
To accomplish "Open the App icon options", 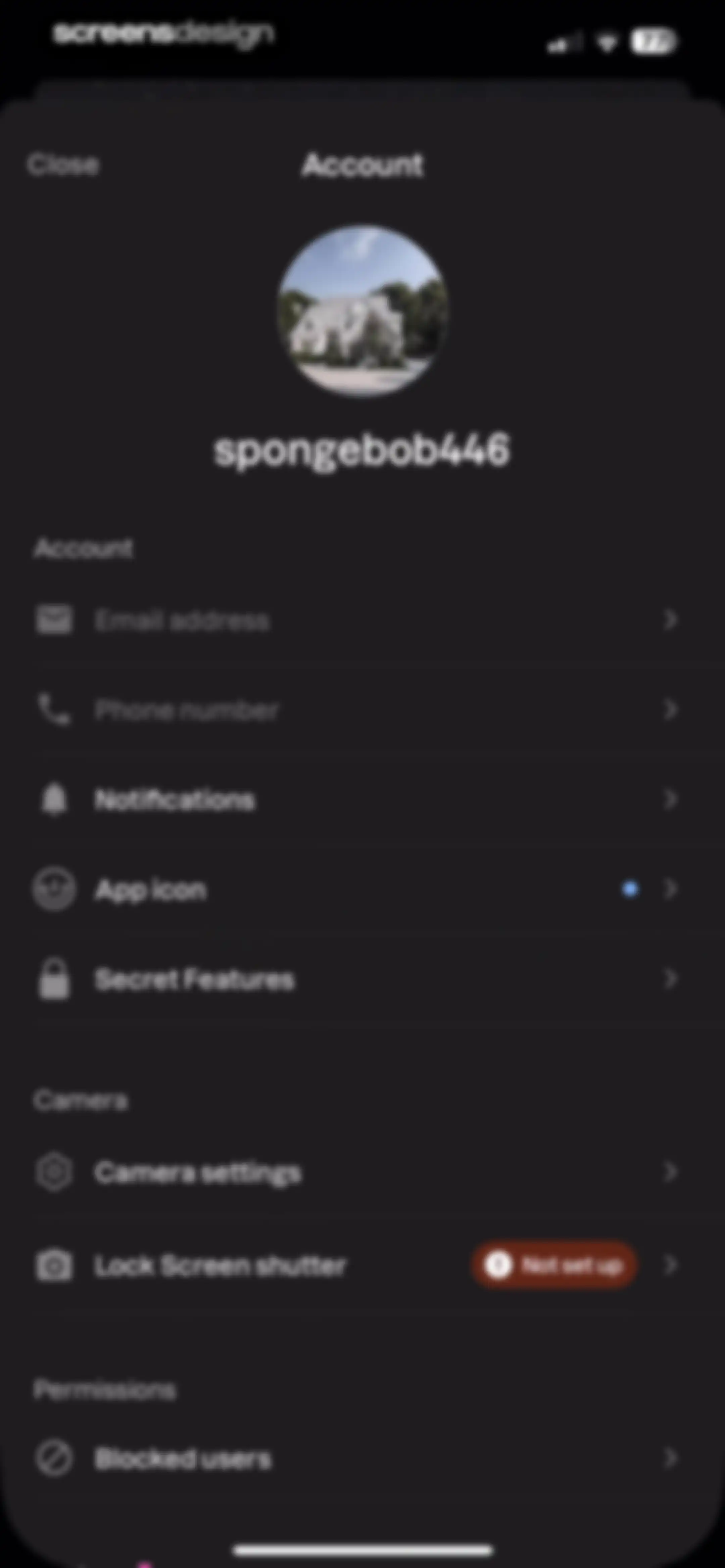I will click(362, 889).
